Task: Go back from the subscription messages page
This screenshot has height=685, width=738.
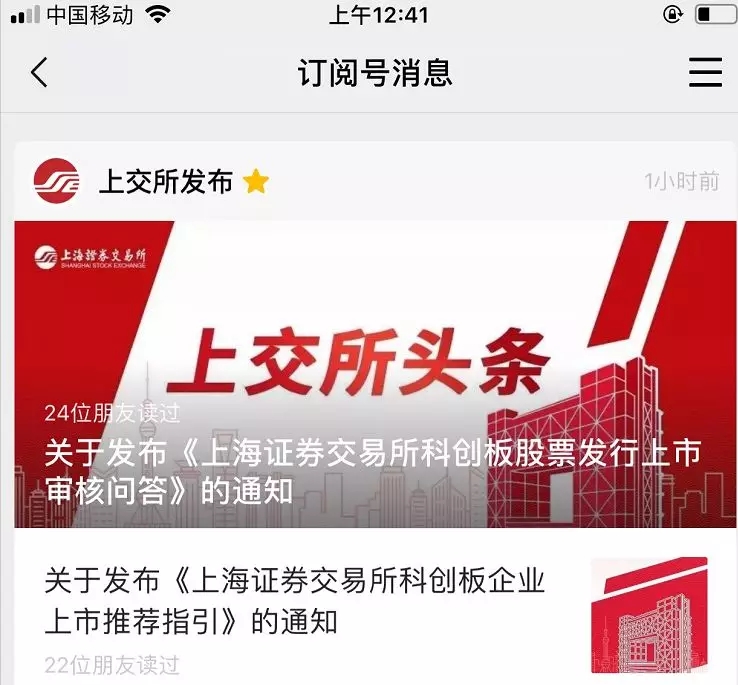Action: (39, 72)
